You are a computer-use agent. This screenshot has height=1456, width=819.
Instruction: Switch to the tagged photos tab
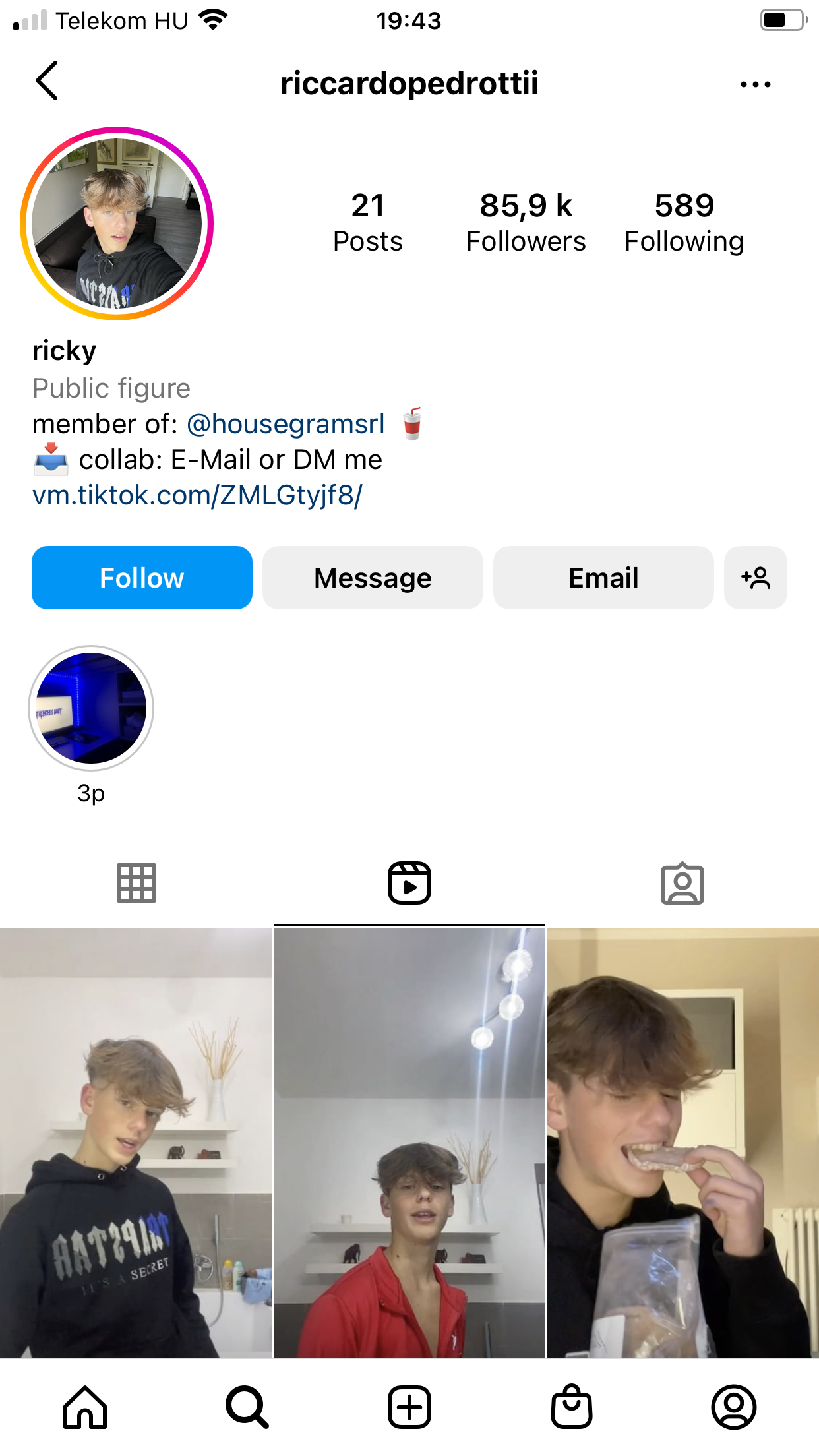tap(682, 882)
